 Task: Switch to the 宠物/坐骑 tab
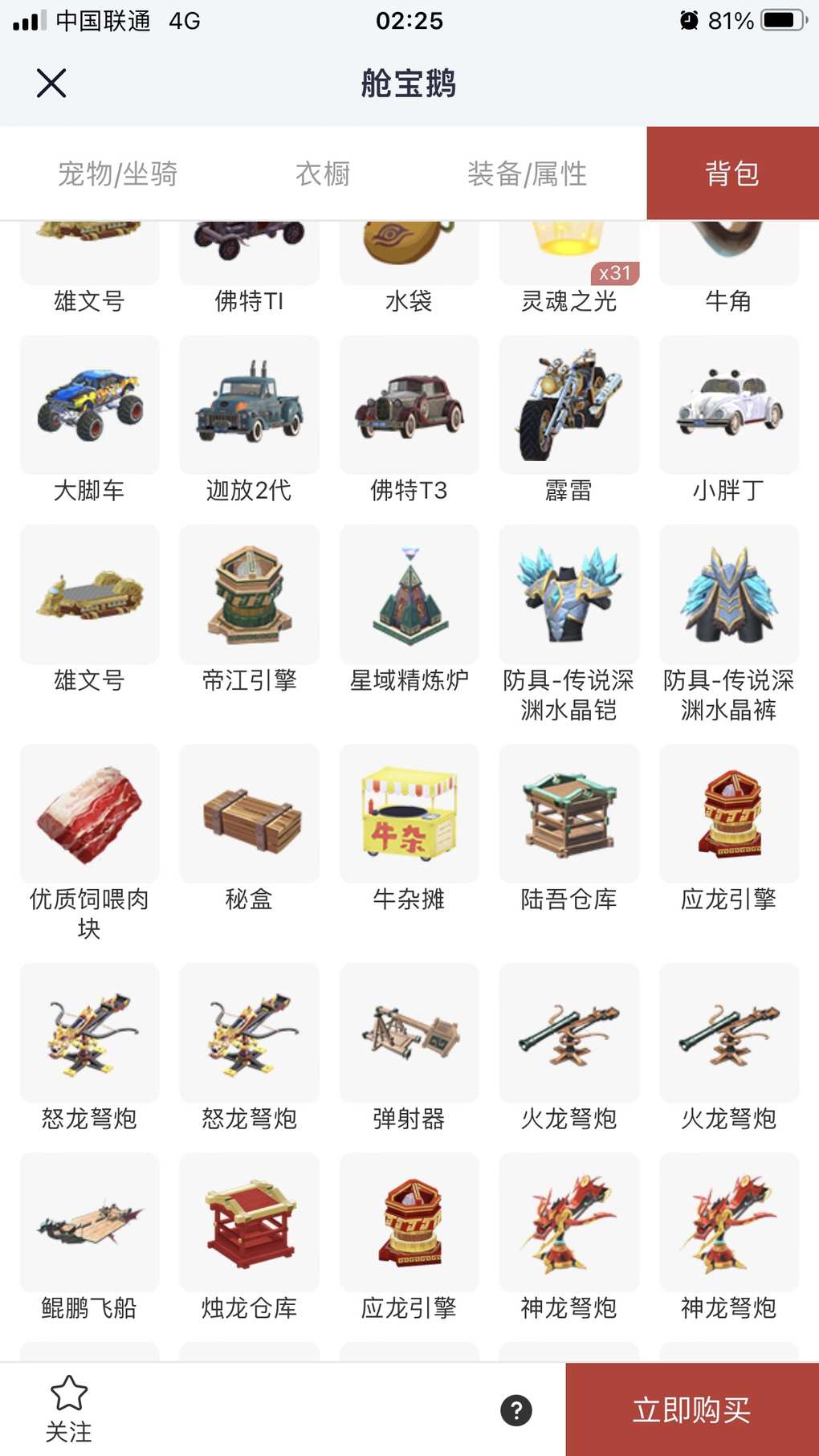click(117, 173)
